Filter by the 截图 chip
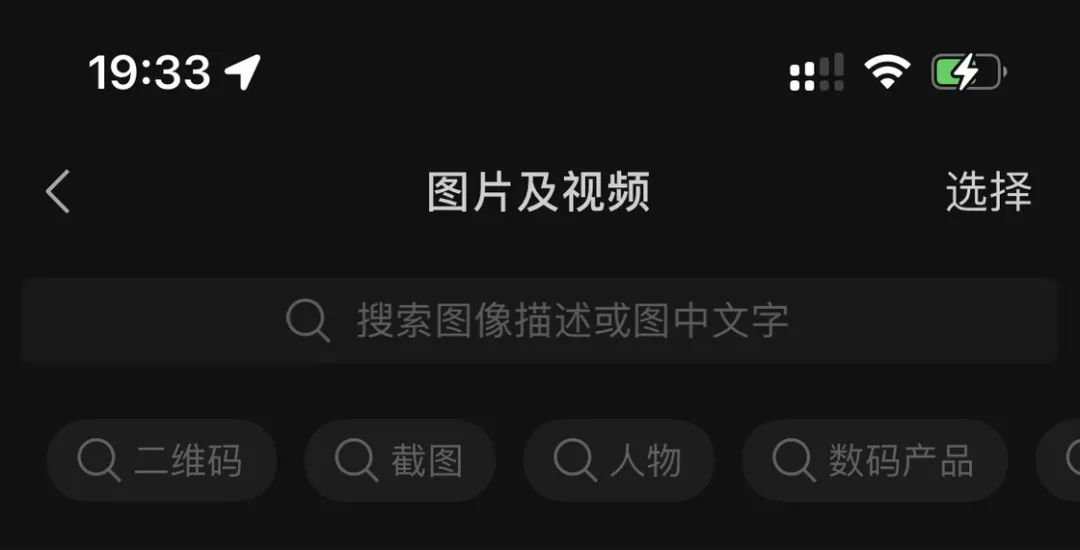This screenshot has height=550, width=1080. pyautogui.click(x=400, y=461)
